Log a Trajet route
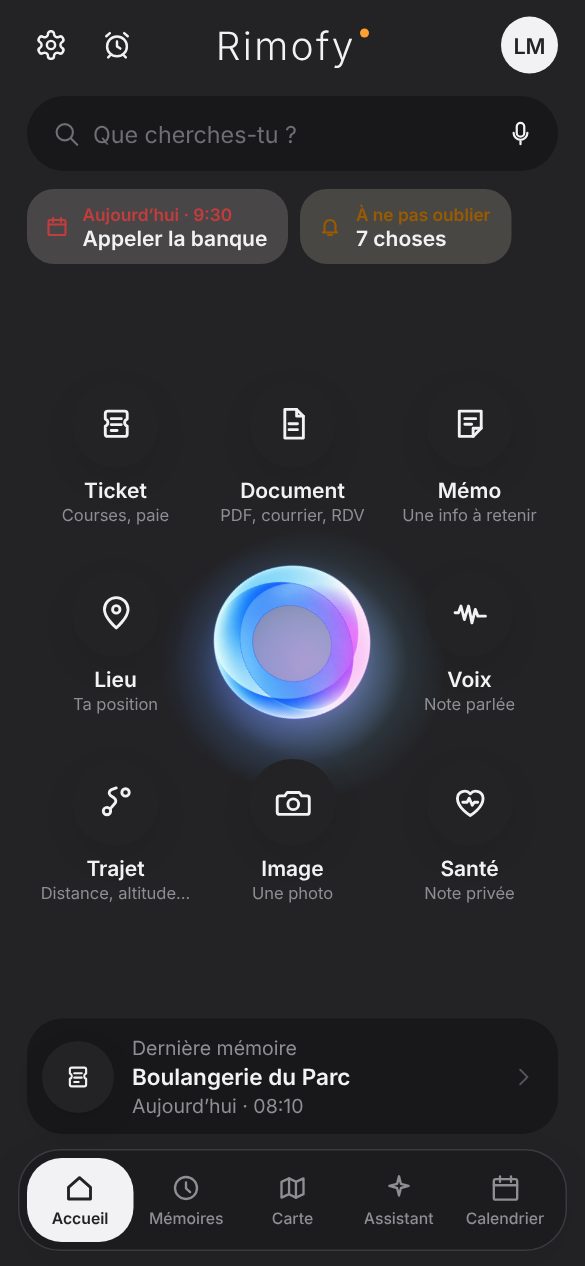 pos(116,833)
